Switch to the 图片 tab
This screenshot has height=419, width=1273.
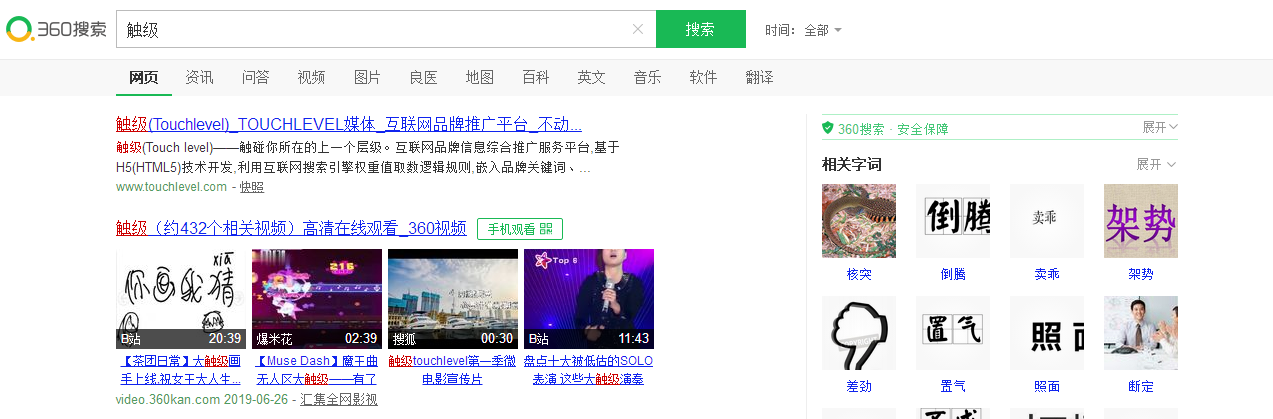coord(367,77)
